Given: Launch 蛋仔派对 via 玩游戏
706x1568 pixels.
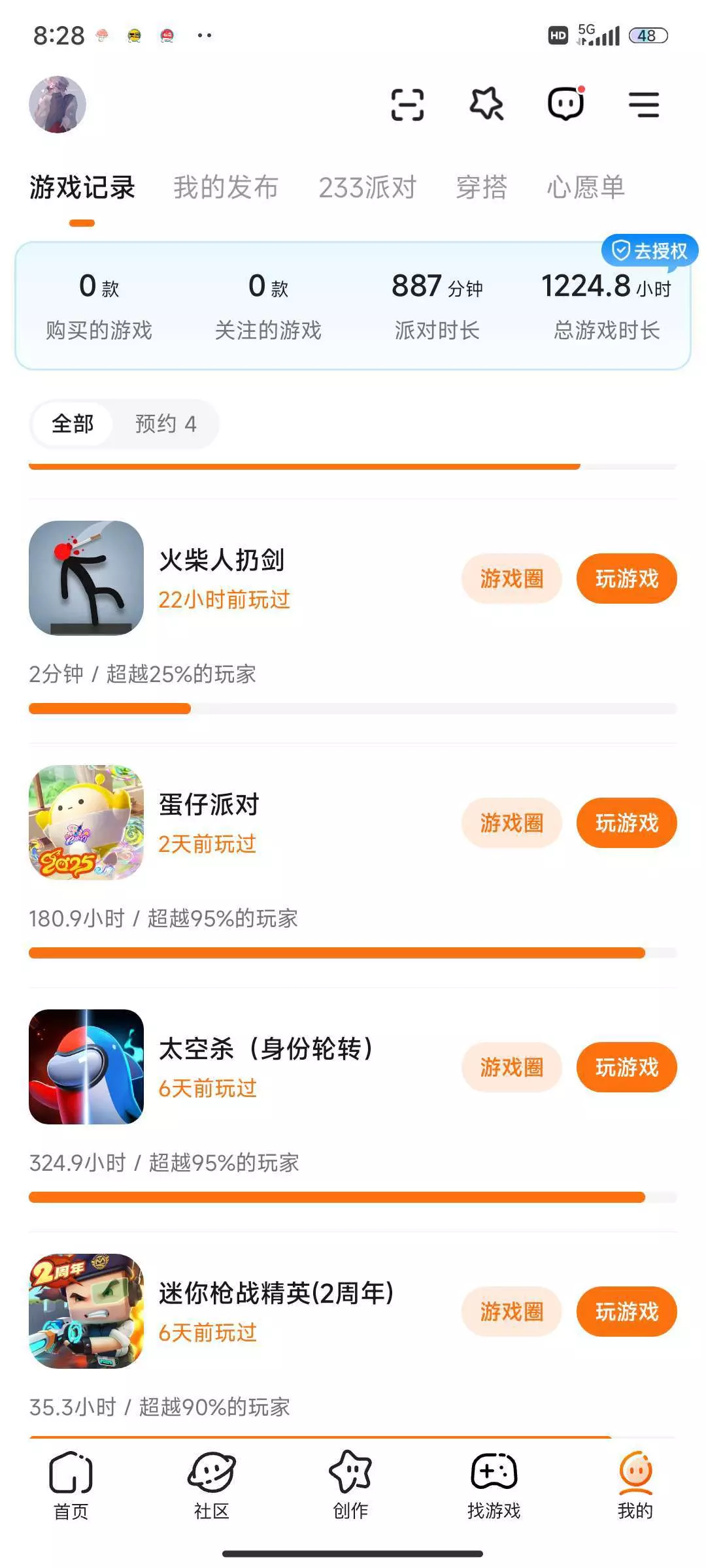Looking at the screenshot, I should pos(626,823).
